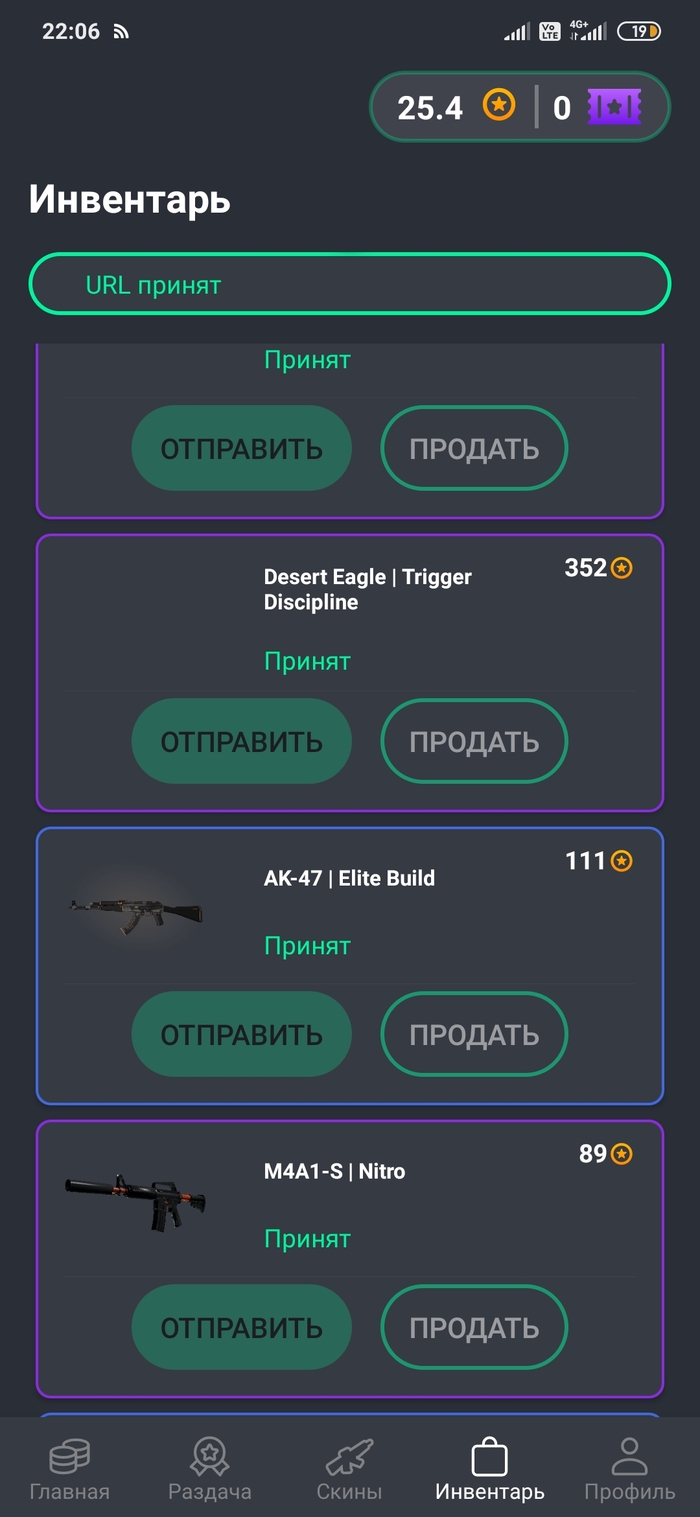The width and height of the screenshot is (700, 1517).
Task: Send the AK-47 Elite Build with ОТПРАВИТЬ
Action: pos(241,1034)
